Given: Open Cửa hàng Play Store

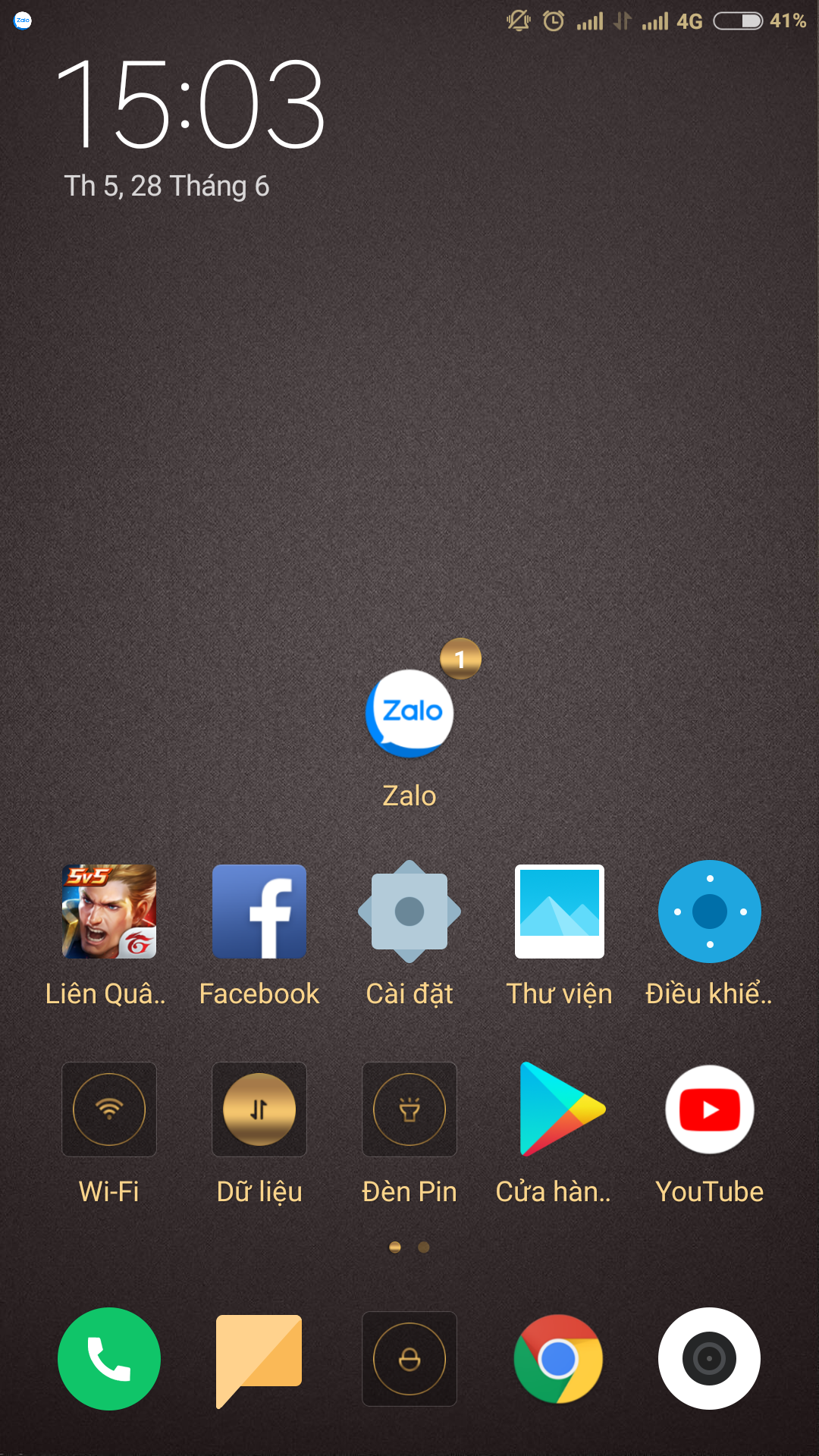Looking at the screenshot, I should click(x=560, y=1109).
